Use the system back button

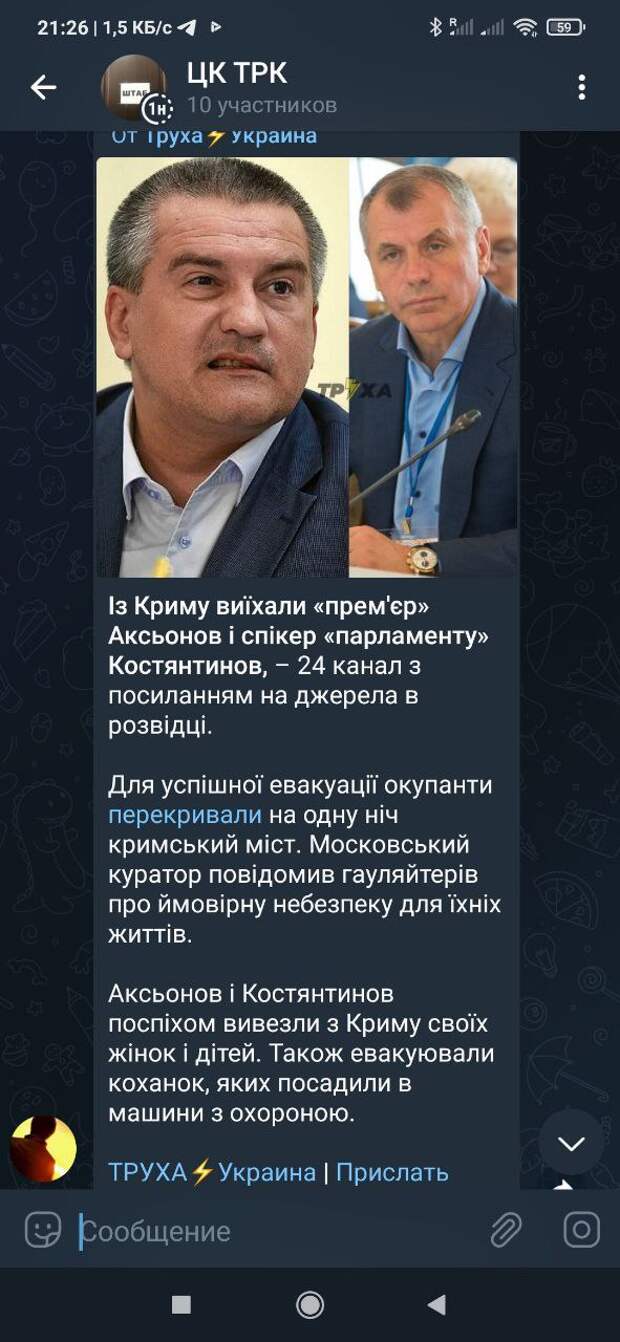coord(436,1304)
